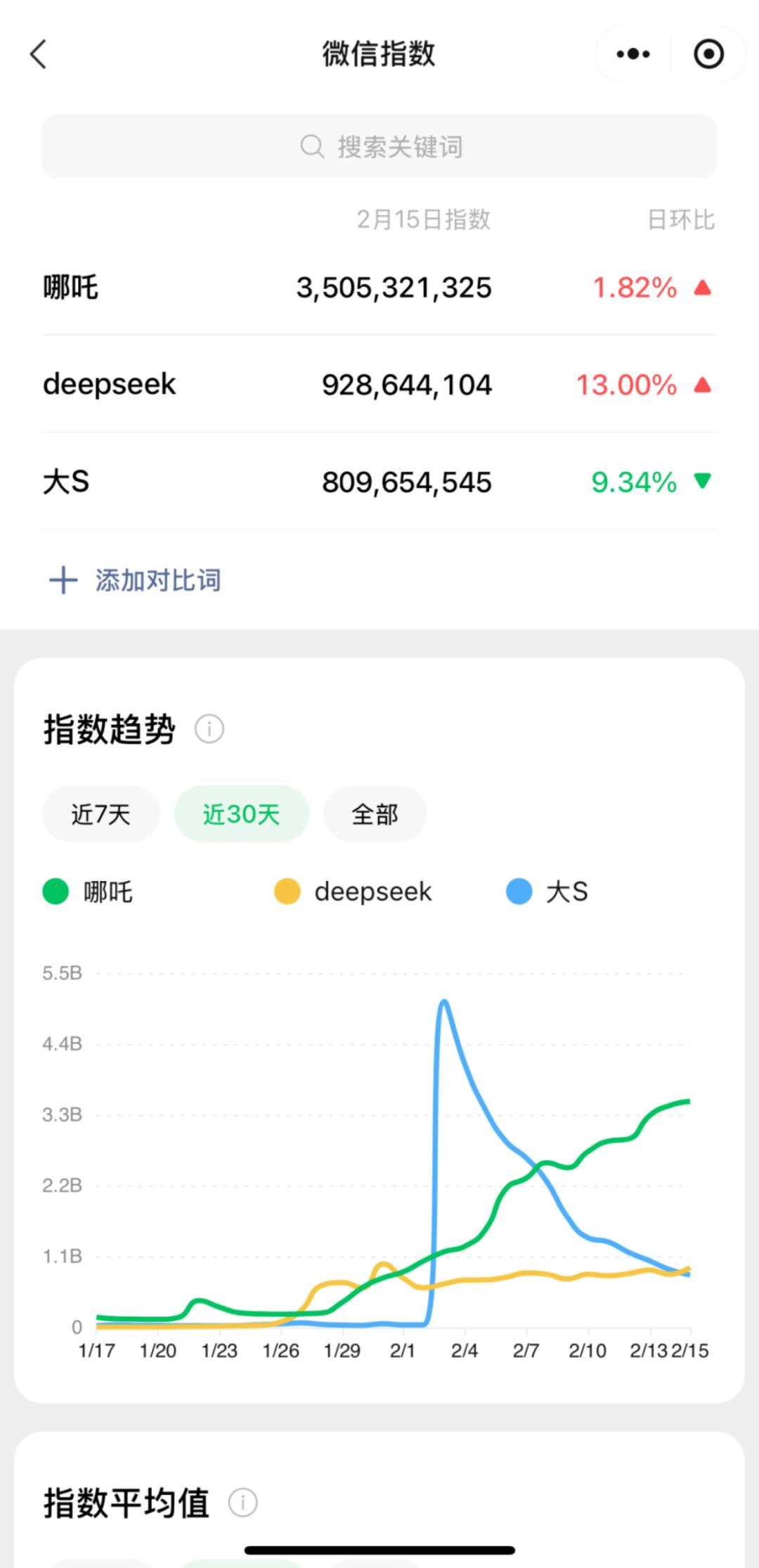Switch to the 全部 range
This screenshot has height=1568, width=759.
point(375,814)
